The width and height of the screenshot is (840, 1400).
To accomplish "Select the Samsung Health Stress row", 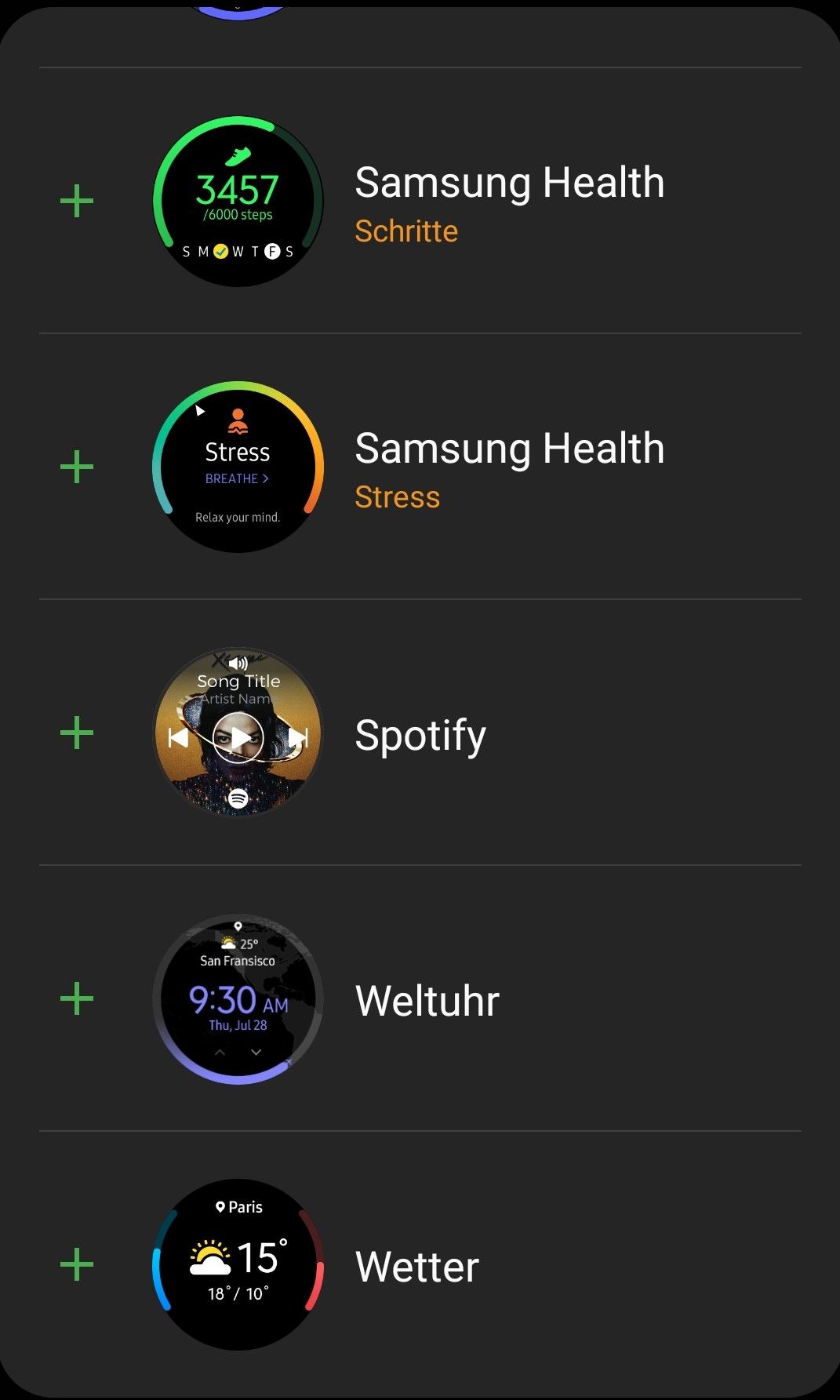I will click(x=509, y=468).
